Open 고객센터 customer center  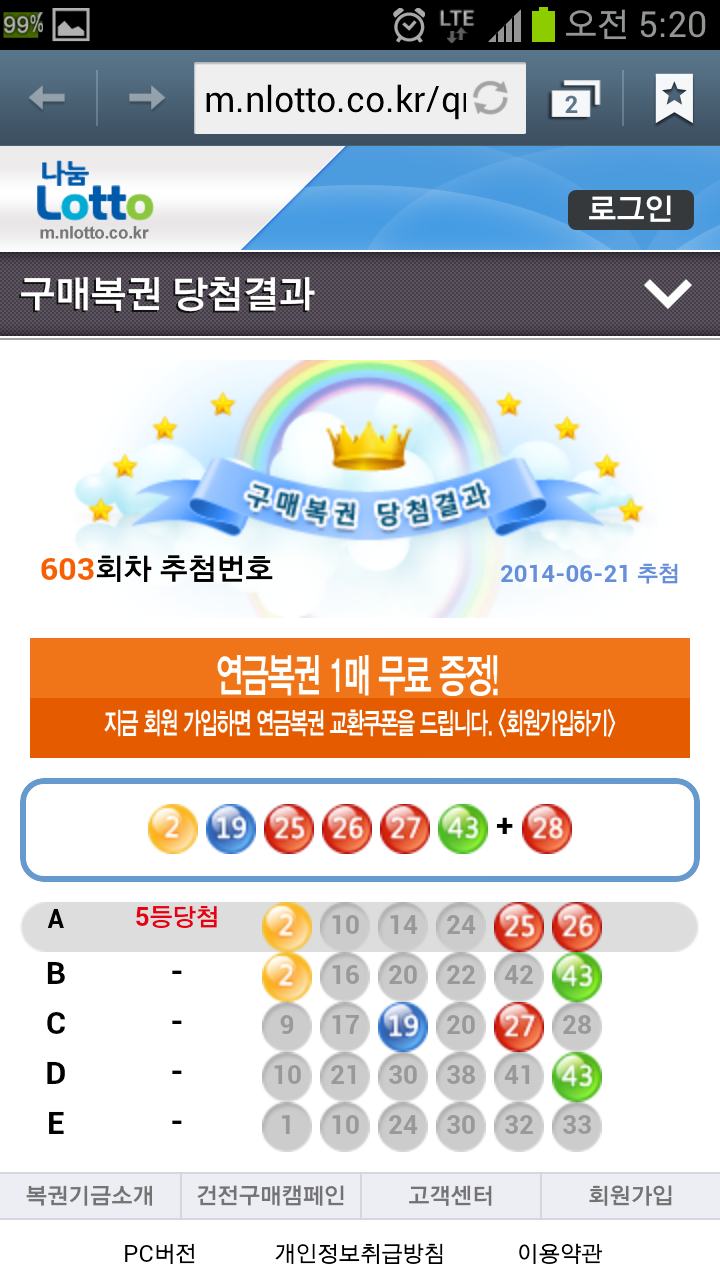[x=450, y=1195]
